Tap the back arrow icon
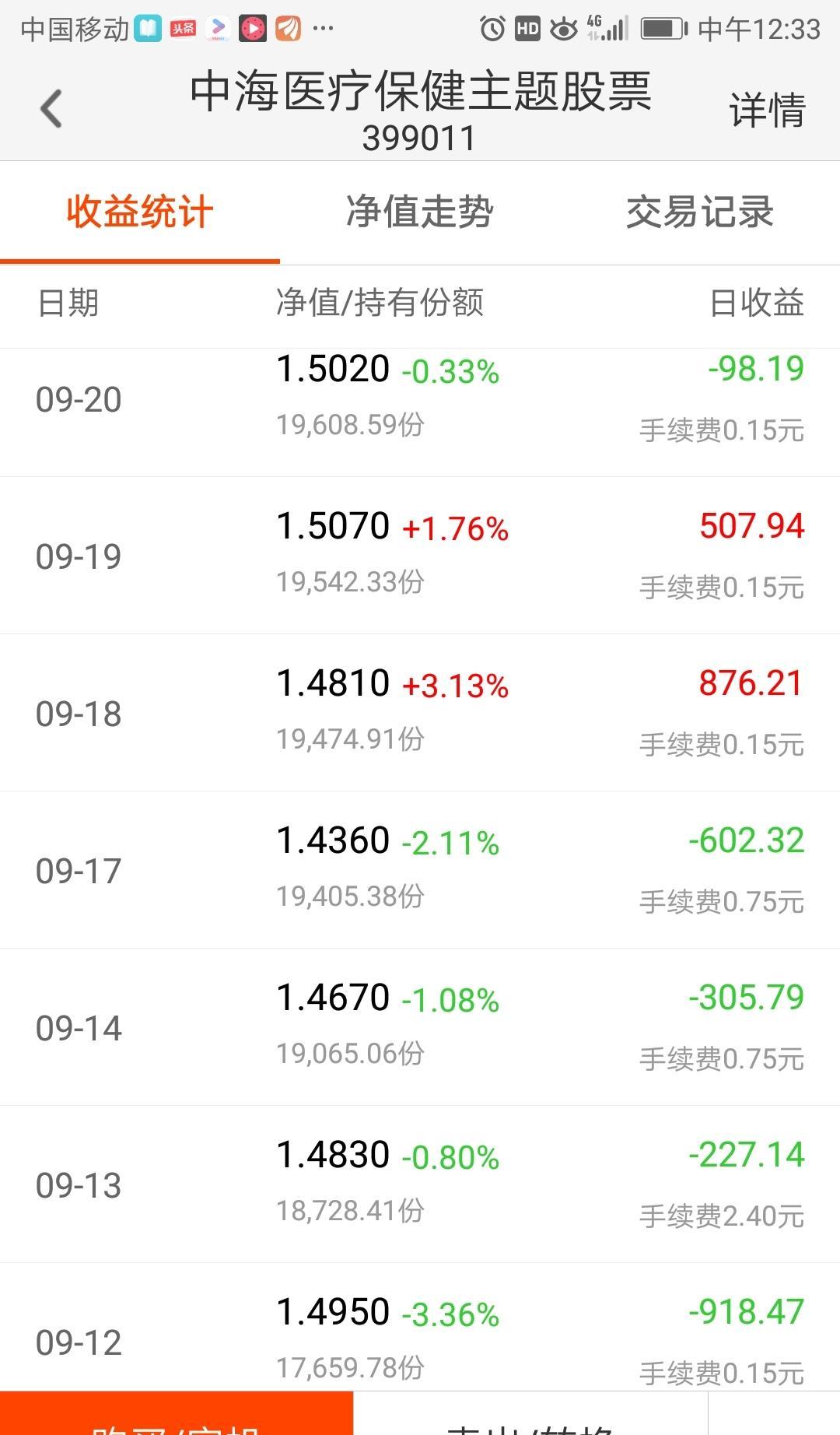The image size is (840, 1435). coord(51,107)
